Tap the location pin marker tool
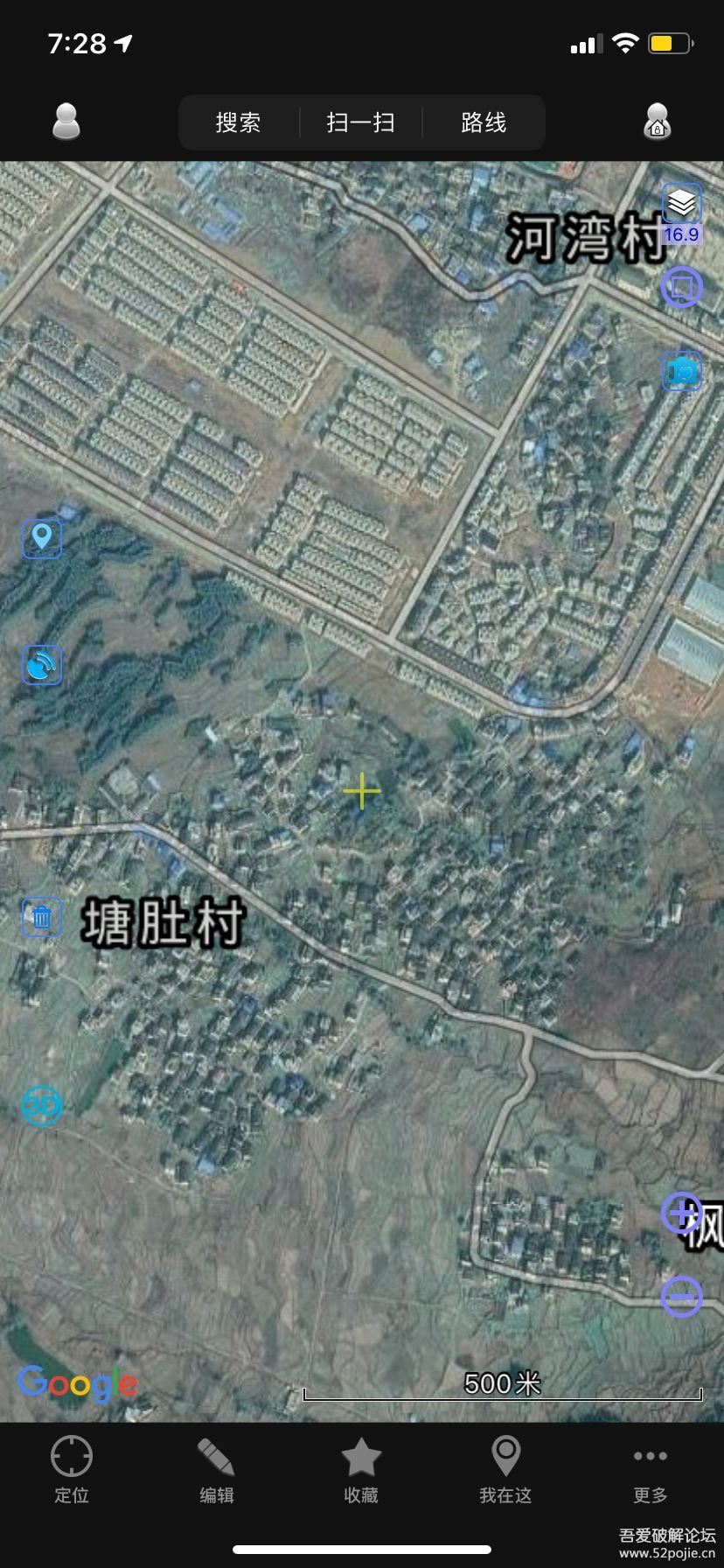The image size is (724, 1568). [42, 536]
